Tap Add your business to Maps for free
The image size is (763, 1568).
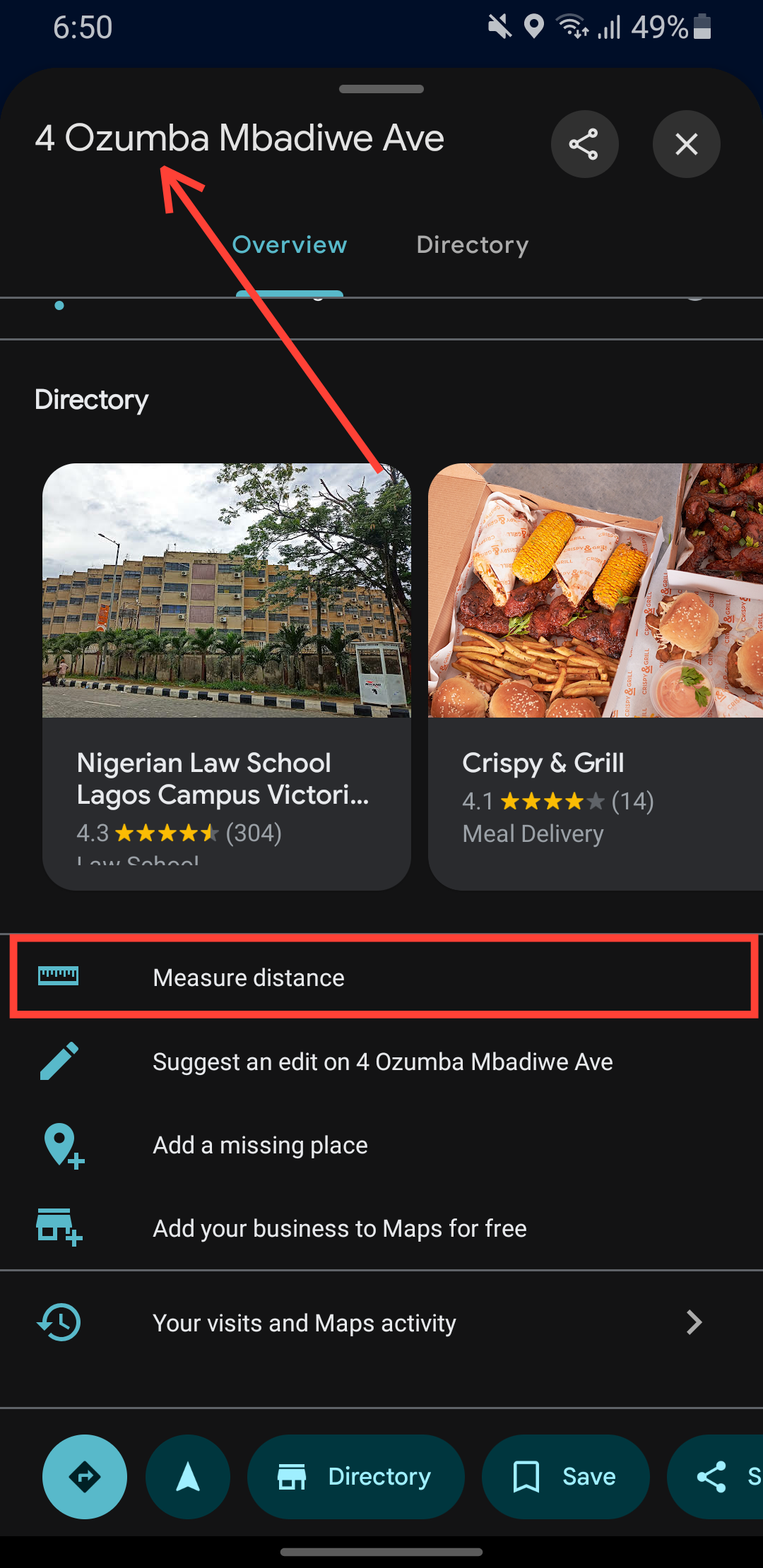pos(339,1228)
